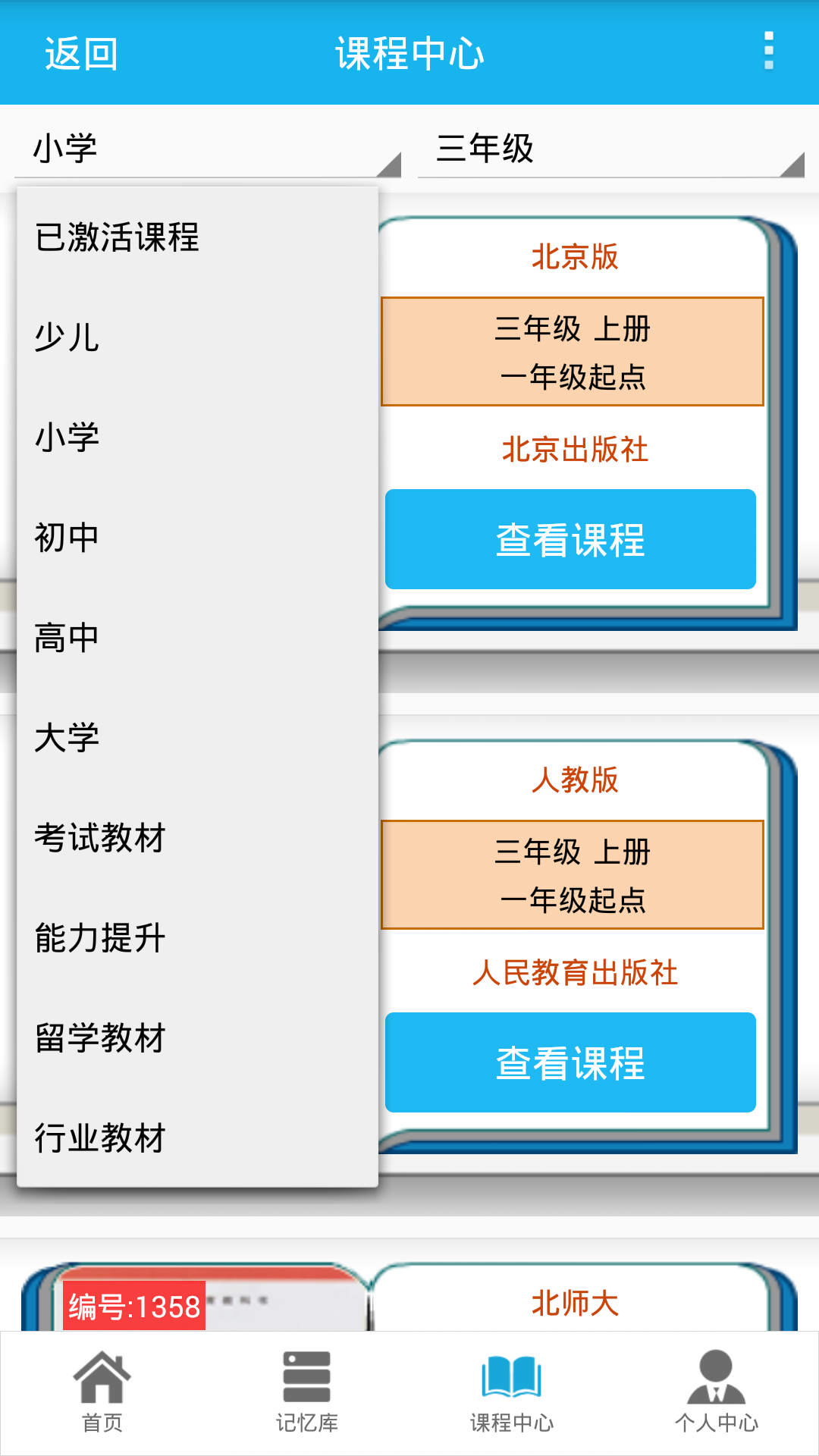Open the overflow menu
Image resolution: width=819 pixels, height=1456 pixels.
[x=769, y=52]
